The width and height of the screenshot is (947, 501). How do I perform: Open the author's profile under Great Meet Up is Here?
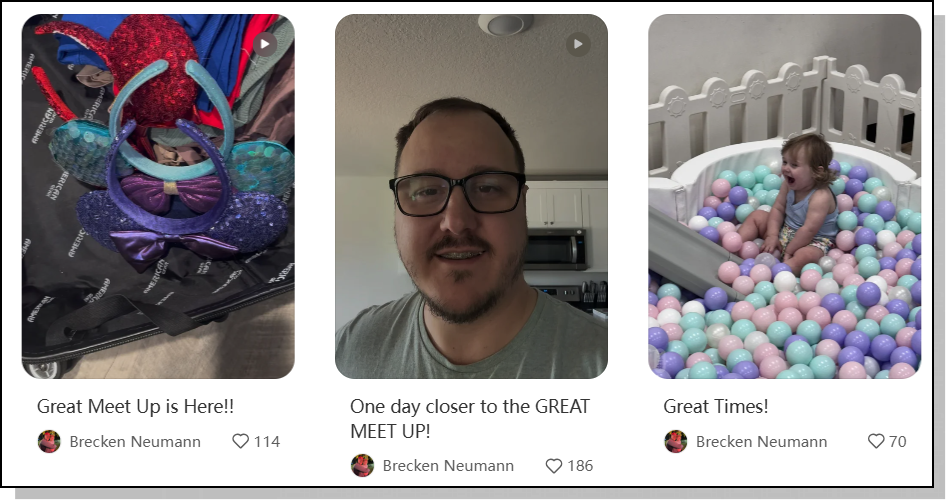[134, 441]
